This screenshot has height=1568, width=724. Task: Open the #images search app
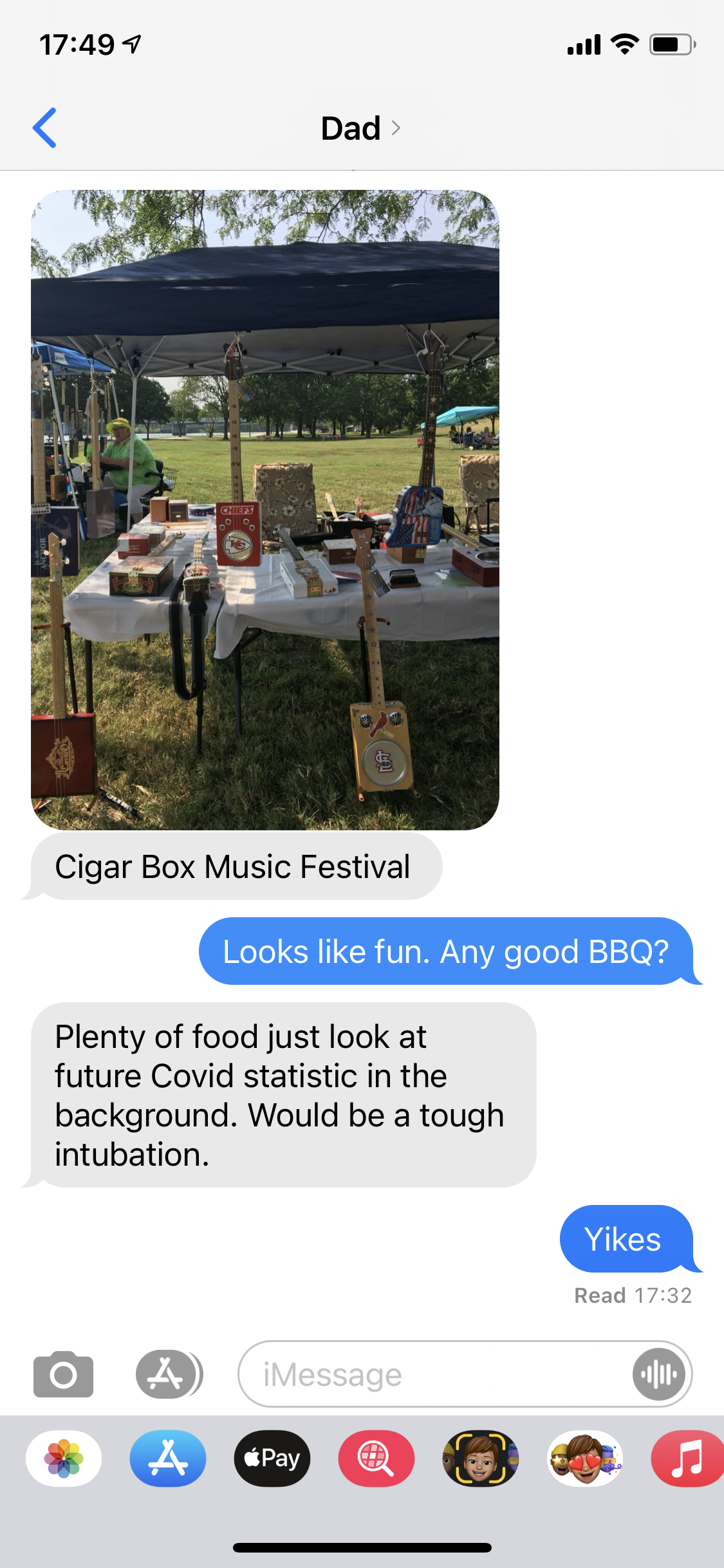tap(376, 1459)
